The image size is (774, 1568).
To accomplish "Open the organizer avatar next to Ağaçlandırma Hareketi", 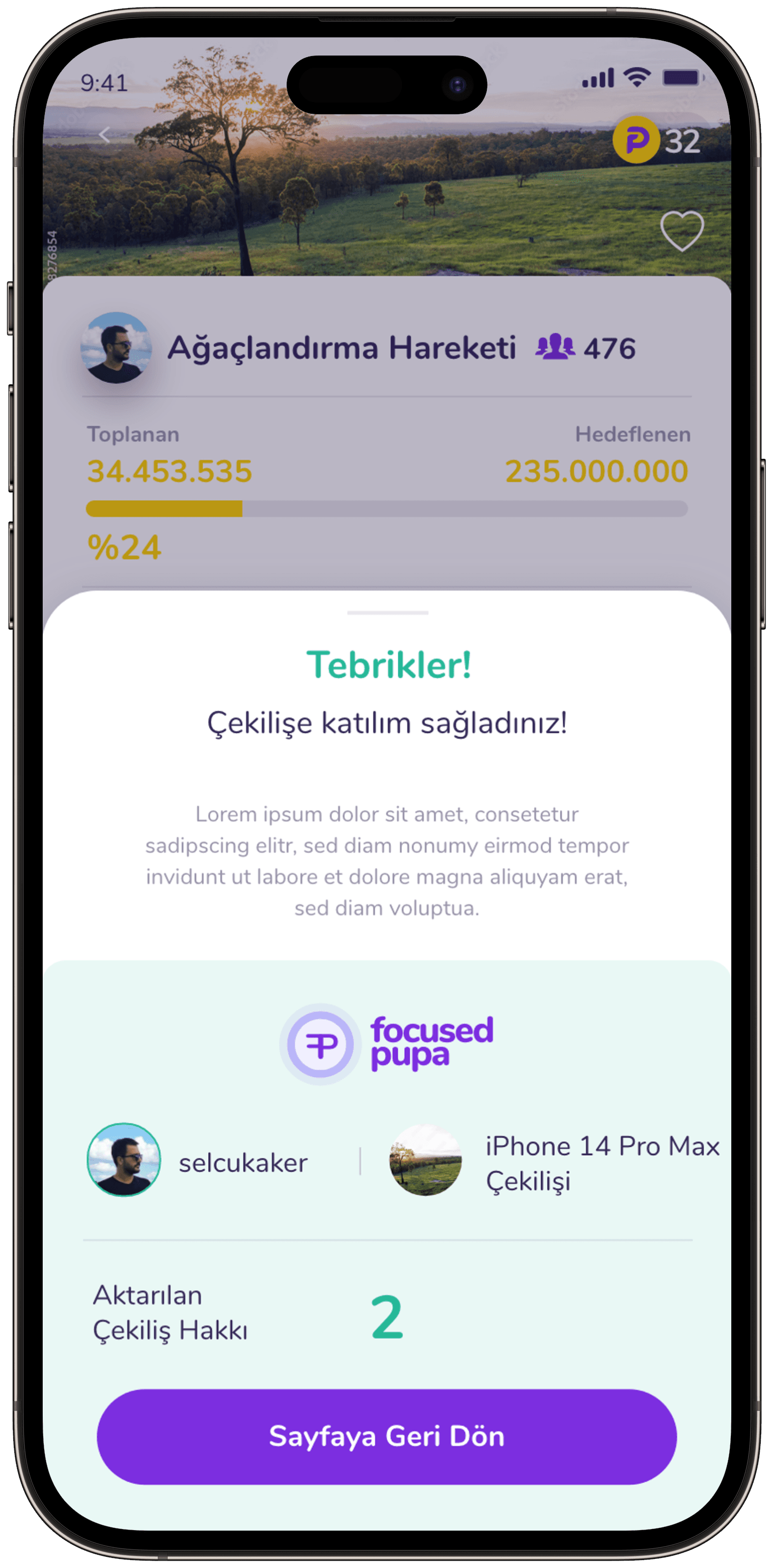I will [116, 348].
